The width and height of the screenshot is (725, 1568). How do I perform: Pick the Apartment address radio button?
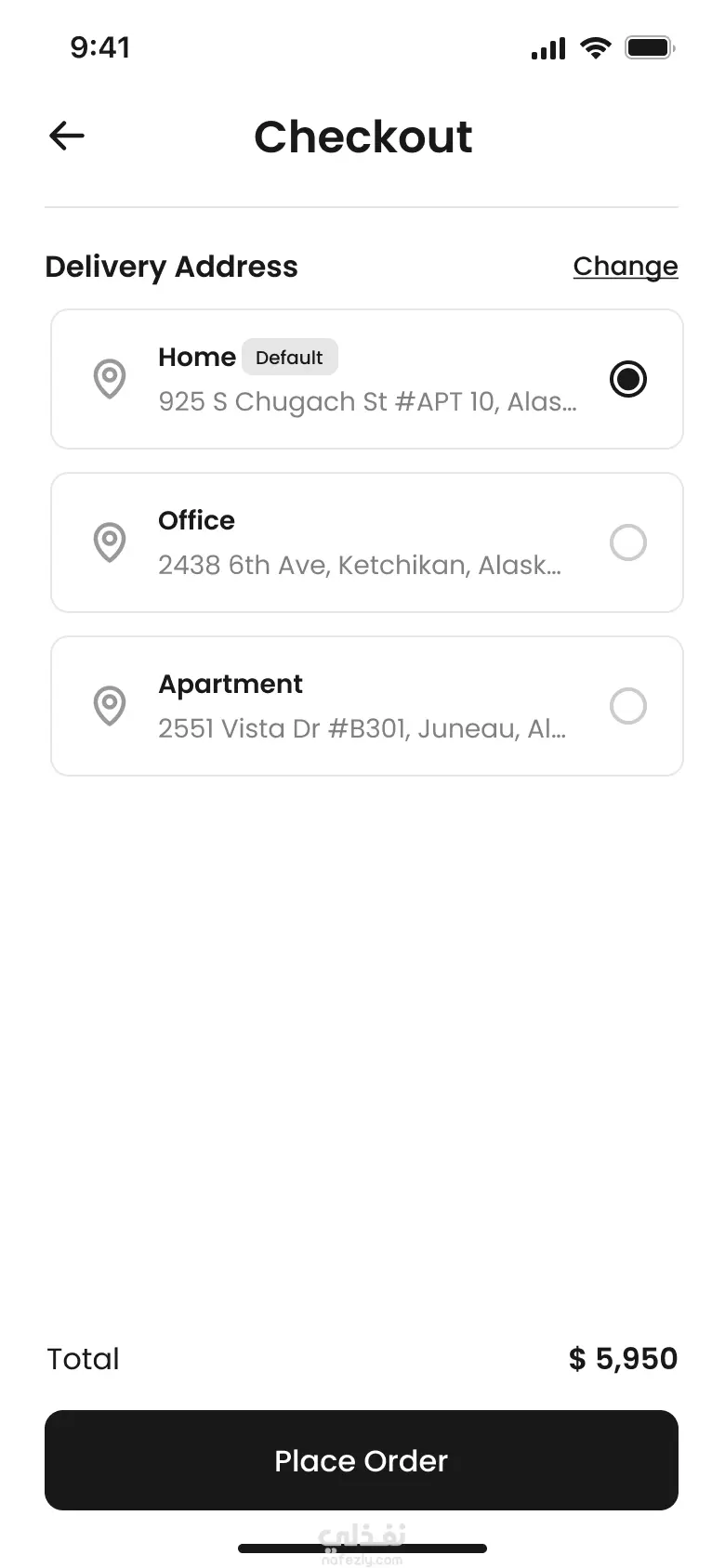tap(628, 706)
